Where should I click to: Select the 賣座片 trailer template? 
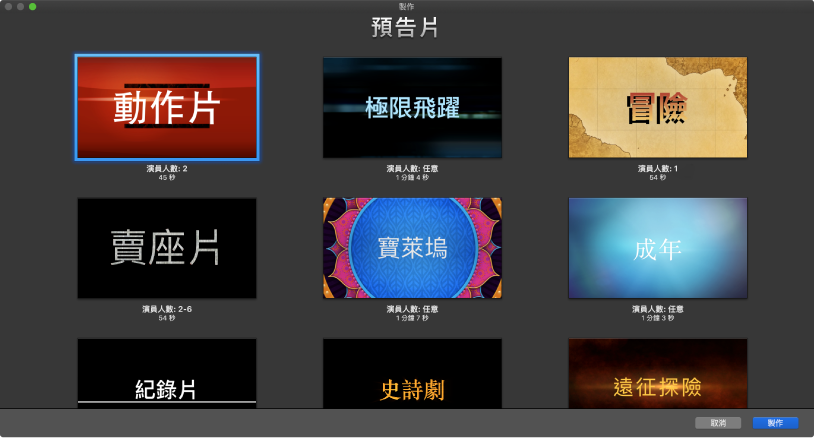click(x=167, y=248)
